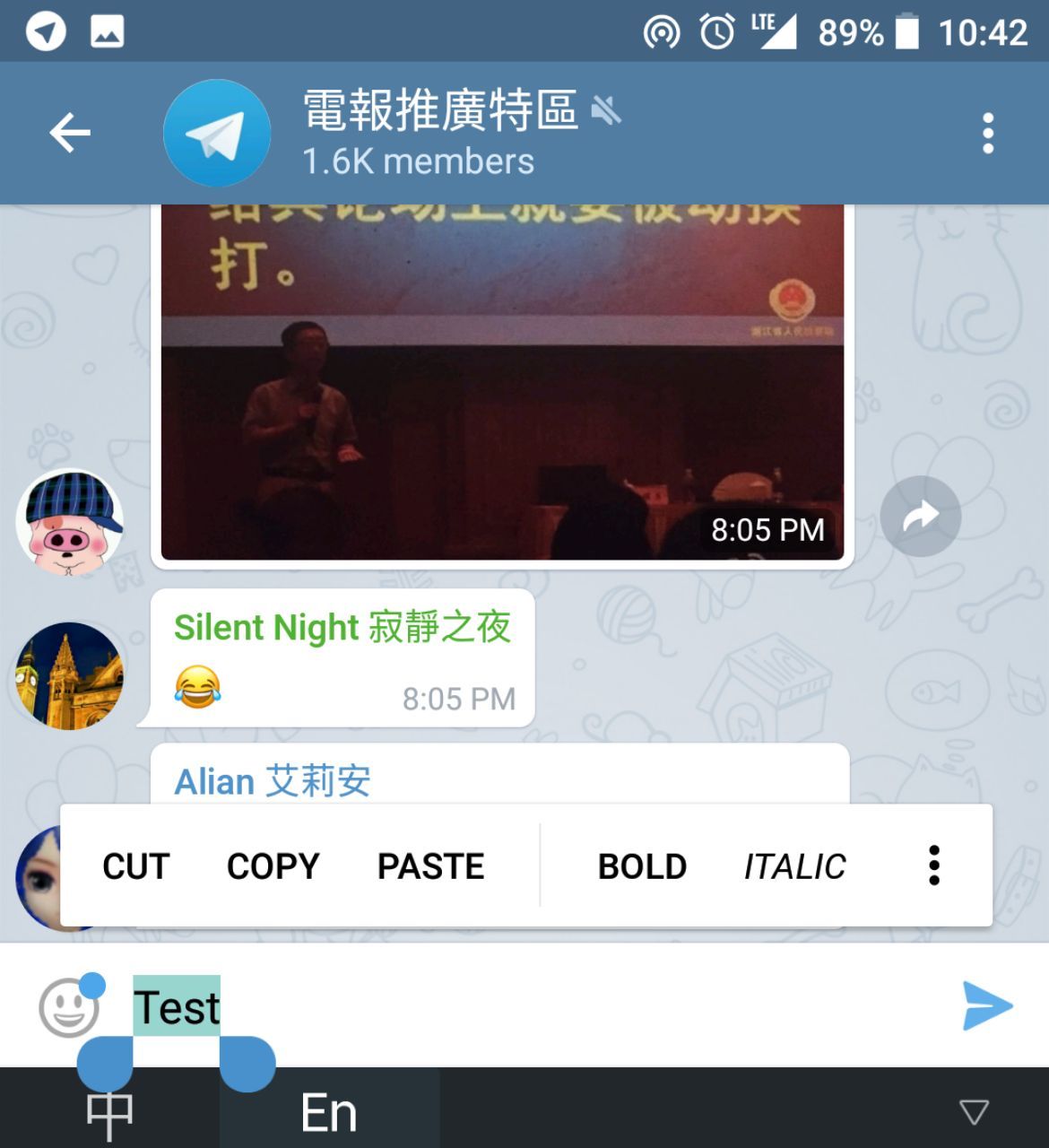Screen dimensions: 1049x1148
Task: Hide the keyboard with the down arrow
Action: (x=974, y=1112)
